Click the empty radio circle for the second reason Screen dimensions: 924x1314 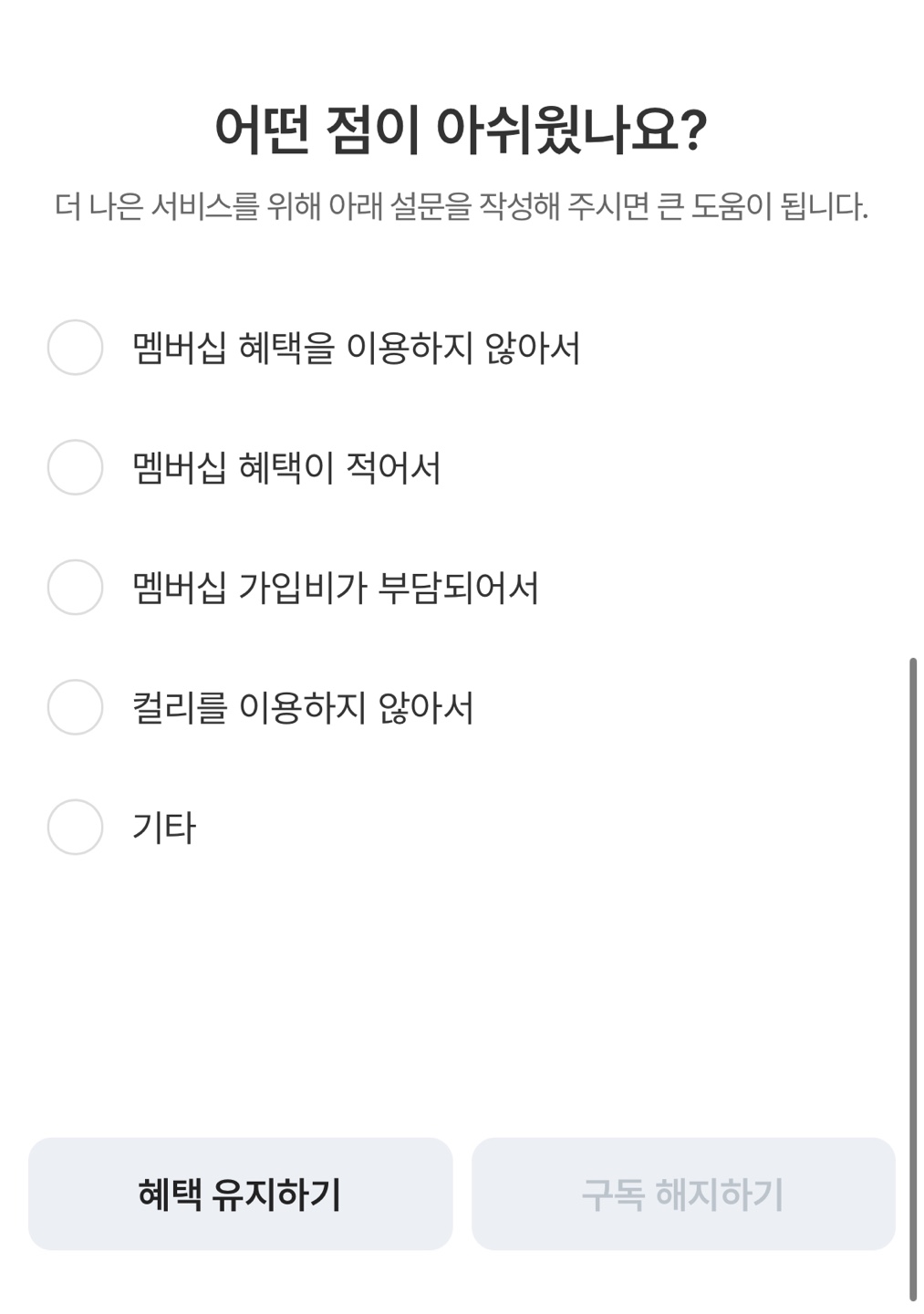click(75, 469)
